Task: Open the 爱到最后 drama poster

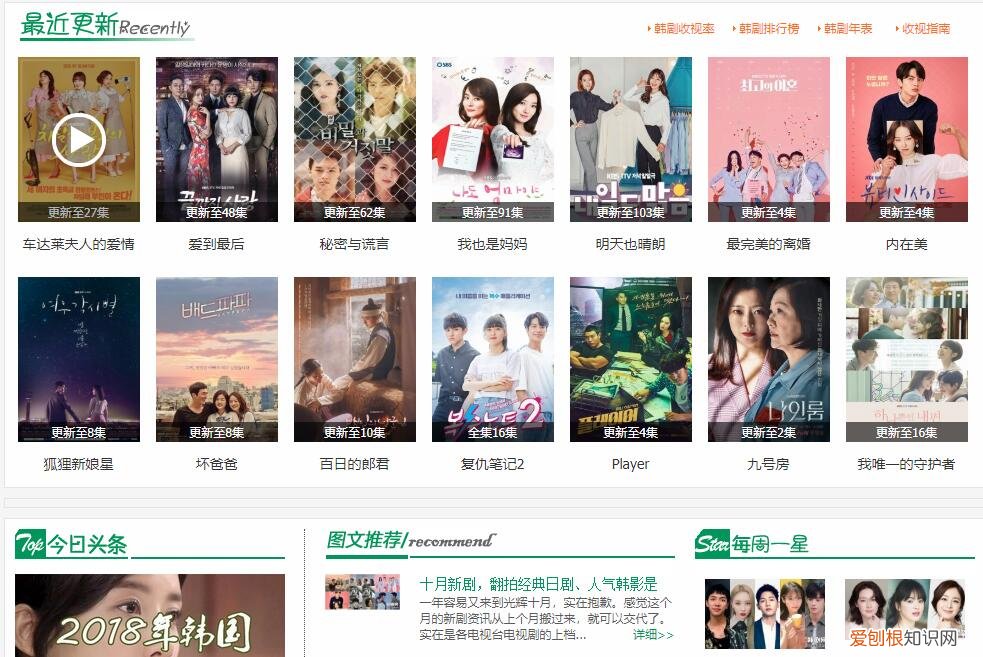Action: (217, 139)
